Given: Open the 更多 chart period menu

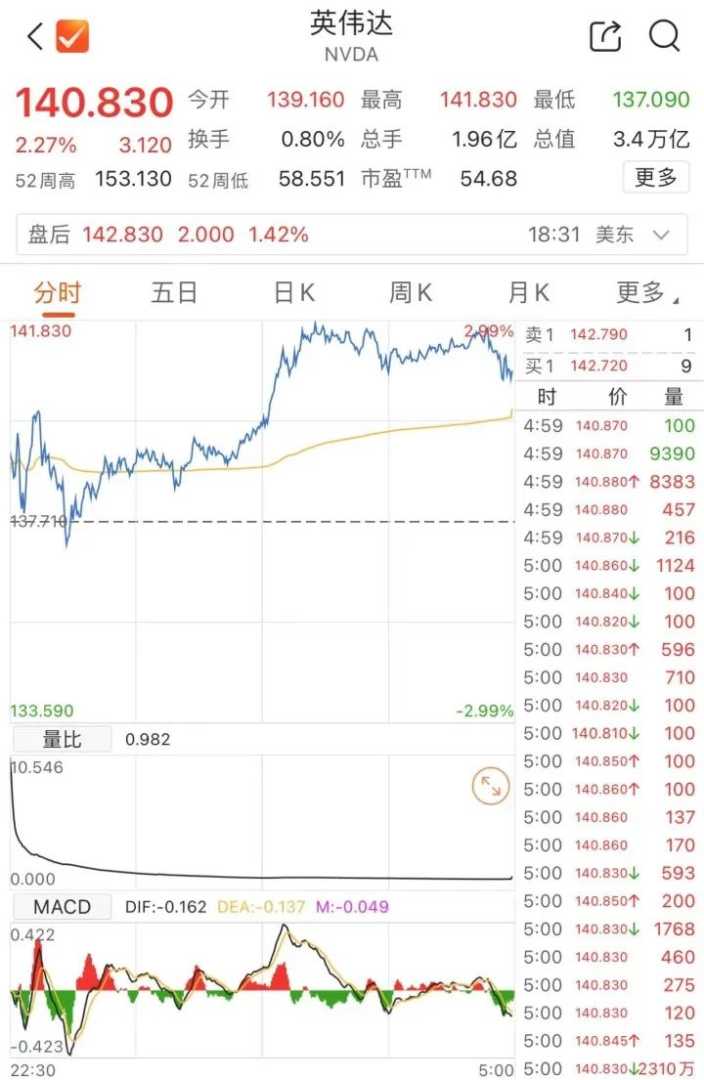Looking at the screenshot, I should 646,293.
